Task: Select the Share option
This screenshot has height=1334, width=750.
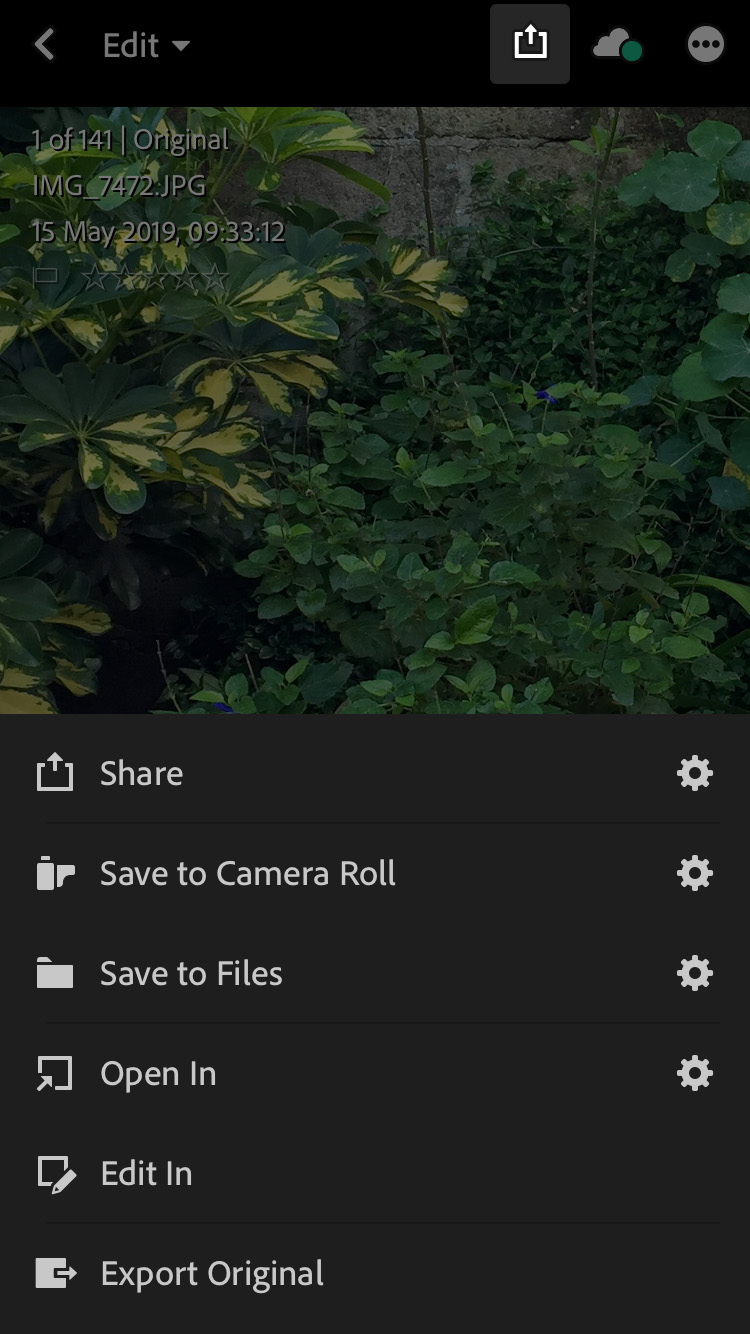Action: pyautogui.click(x=141, y=773)
